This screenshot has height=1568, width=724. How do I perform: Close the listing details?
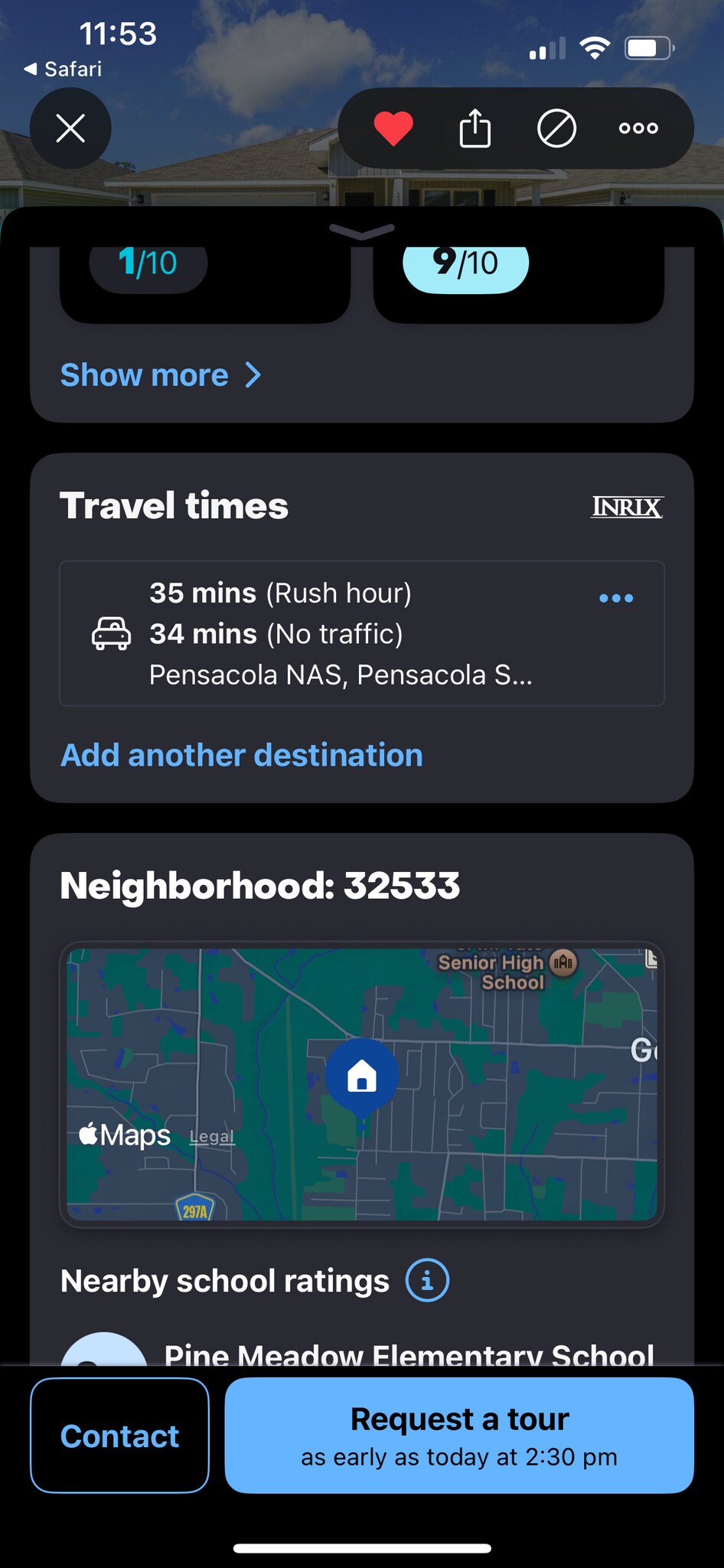70,129
